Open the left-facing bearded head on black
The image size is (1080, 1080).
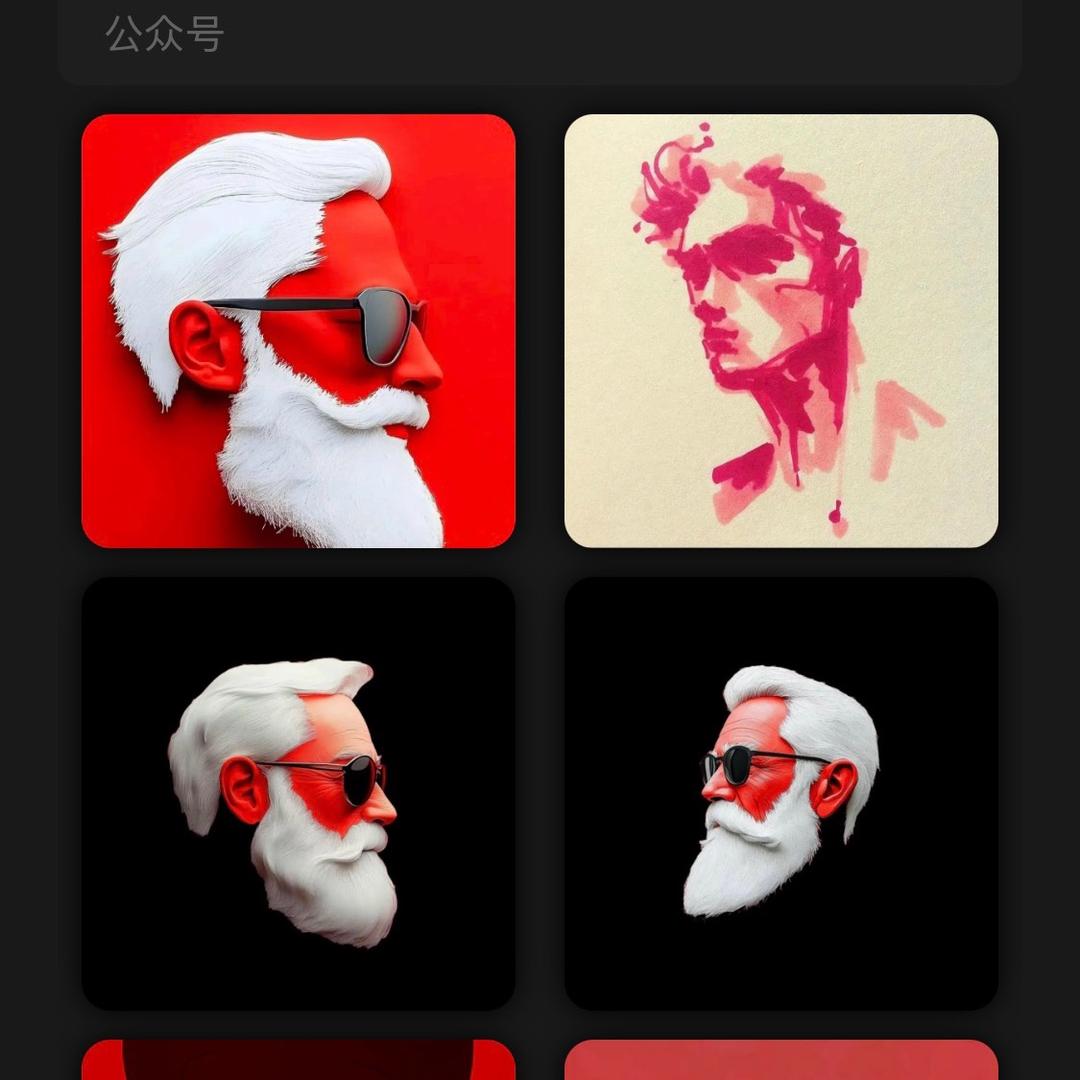[781, 793]
